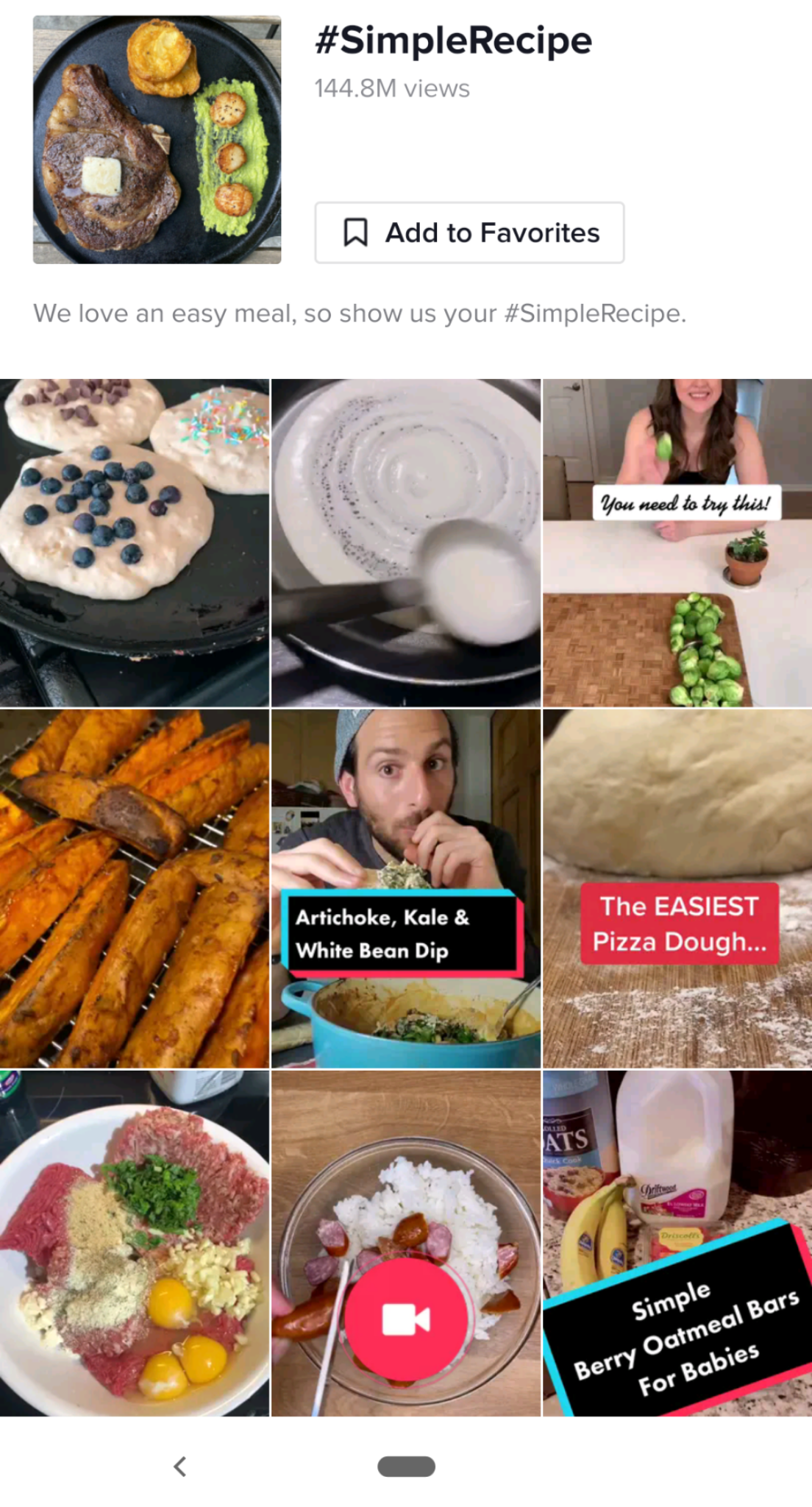Tap the home pill in navigation bar
812x1507 pixels.
(x=406, y=1467)
